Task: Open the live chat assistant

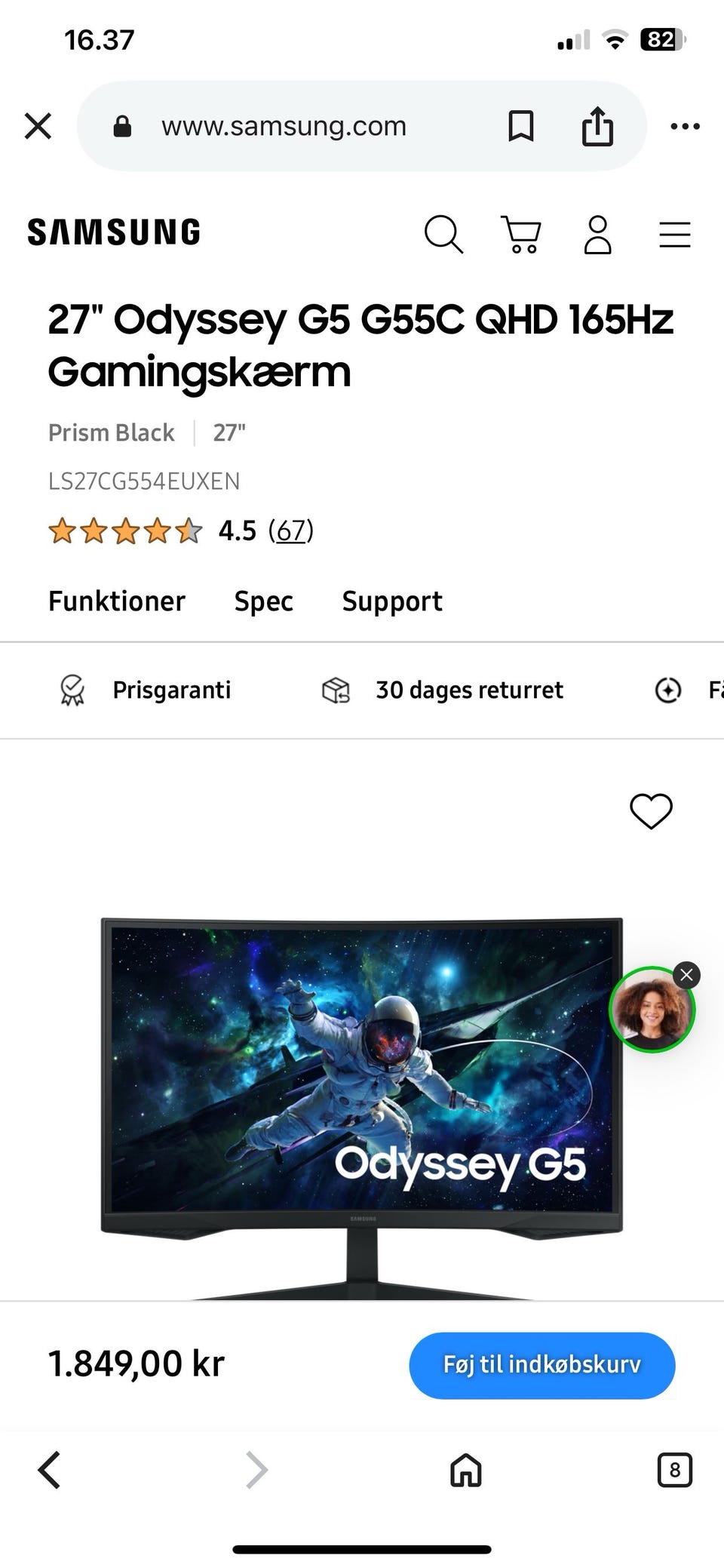Action: tap(650, 1011)
